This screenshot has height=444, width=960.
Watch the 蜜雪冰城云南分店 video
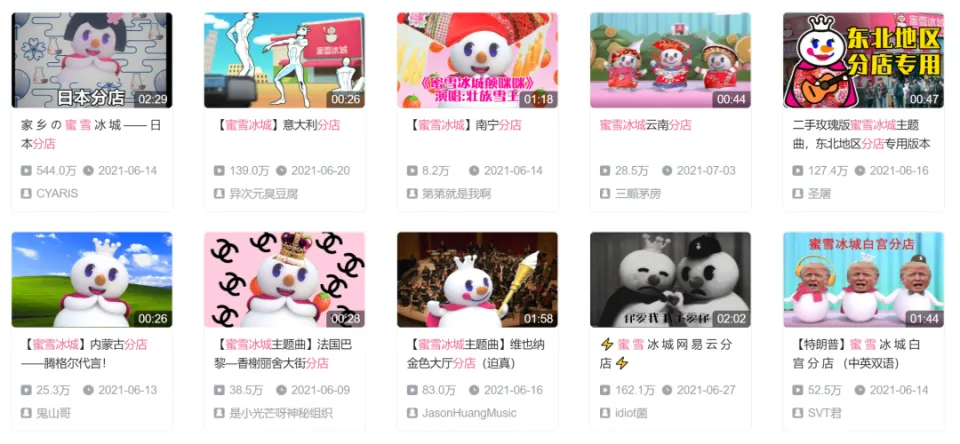(x=670, y=60)
